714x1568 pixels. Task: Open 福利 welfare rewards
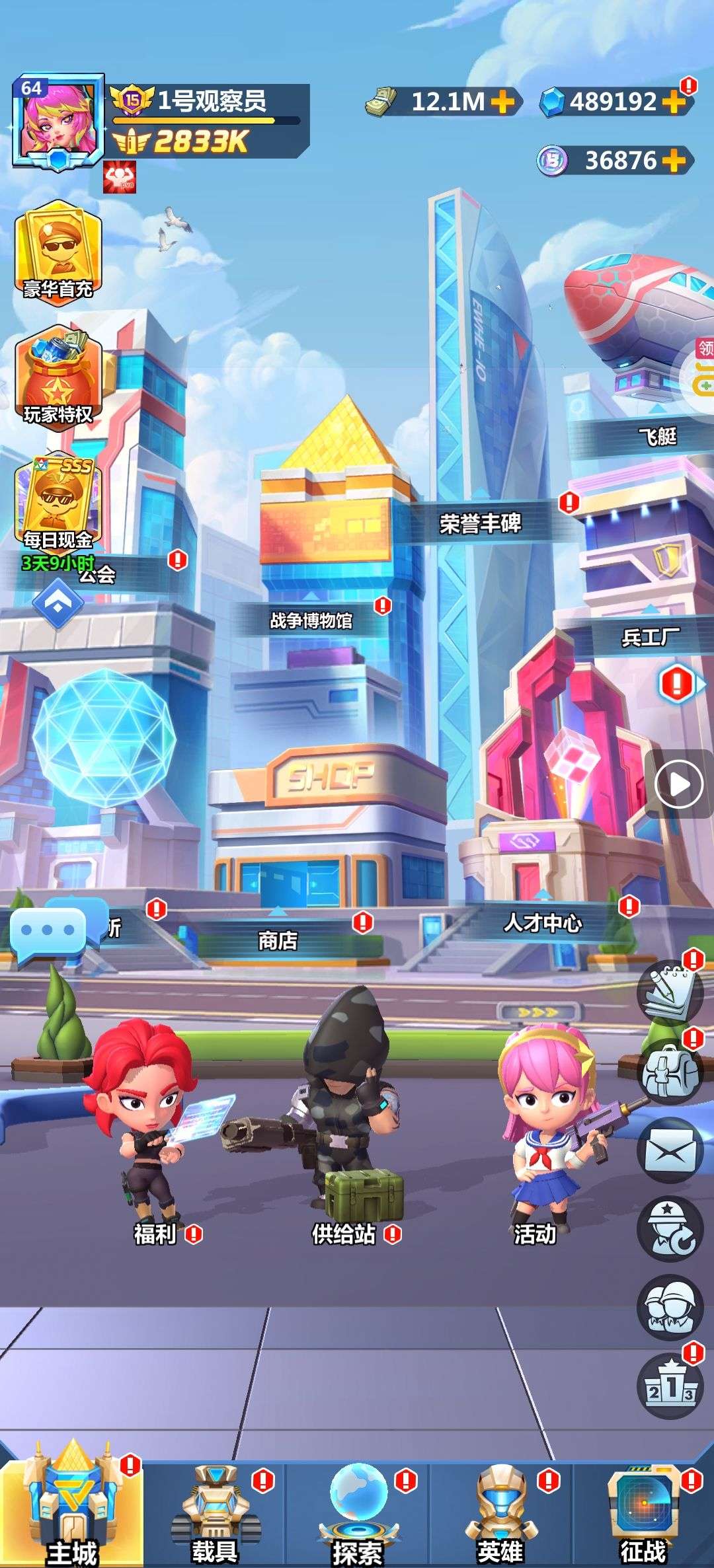(155, 1233)
